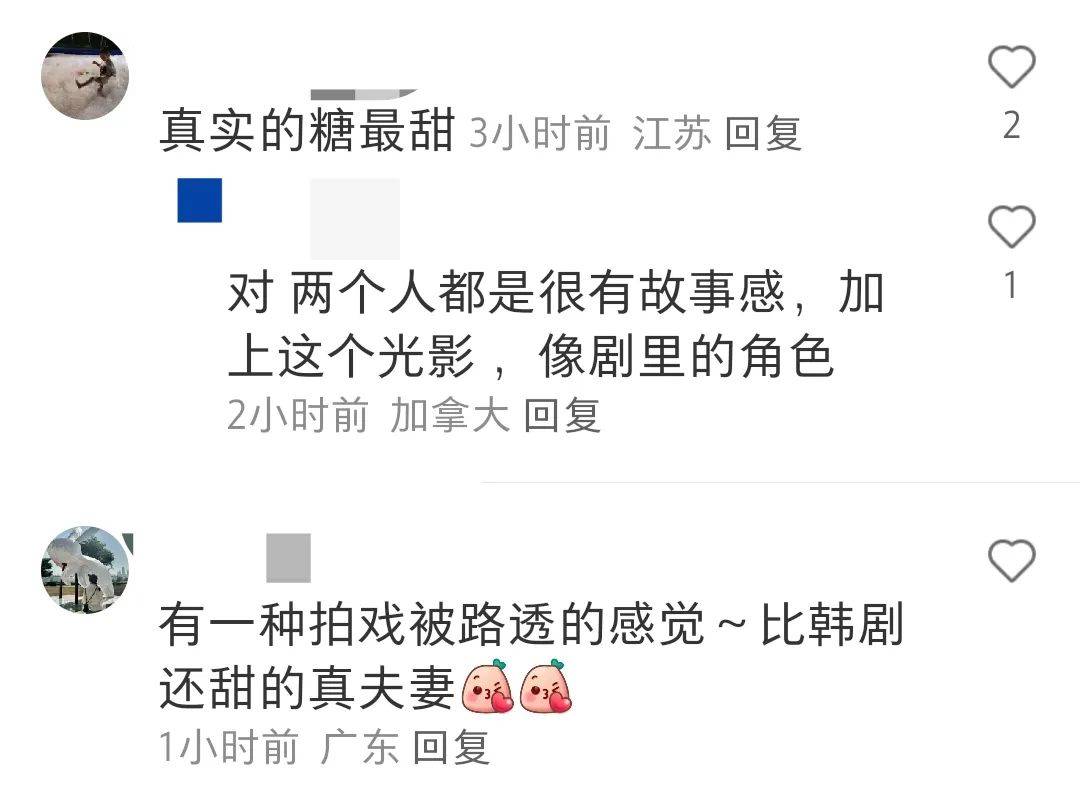Viewport: 1080px width, 811px height.
Task: Like the reply from 加拿大
Action: coord(1011,227)
